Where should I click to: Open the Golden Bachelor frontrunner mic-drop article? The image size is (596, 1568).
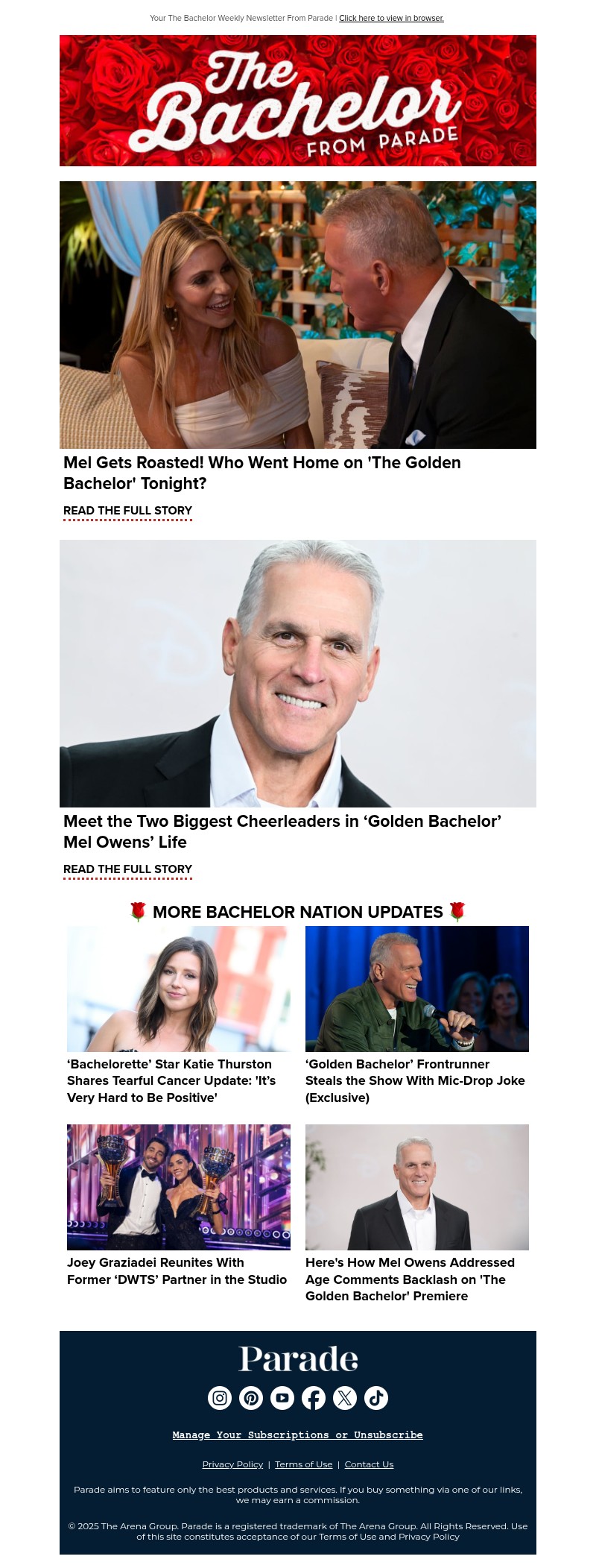coord(415,1080)
